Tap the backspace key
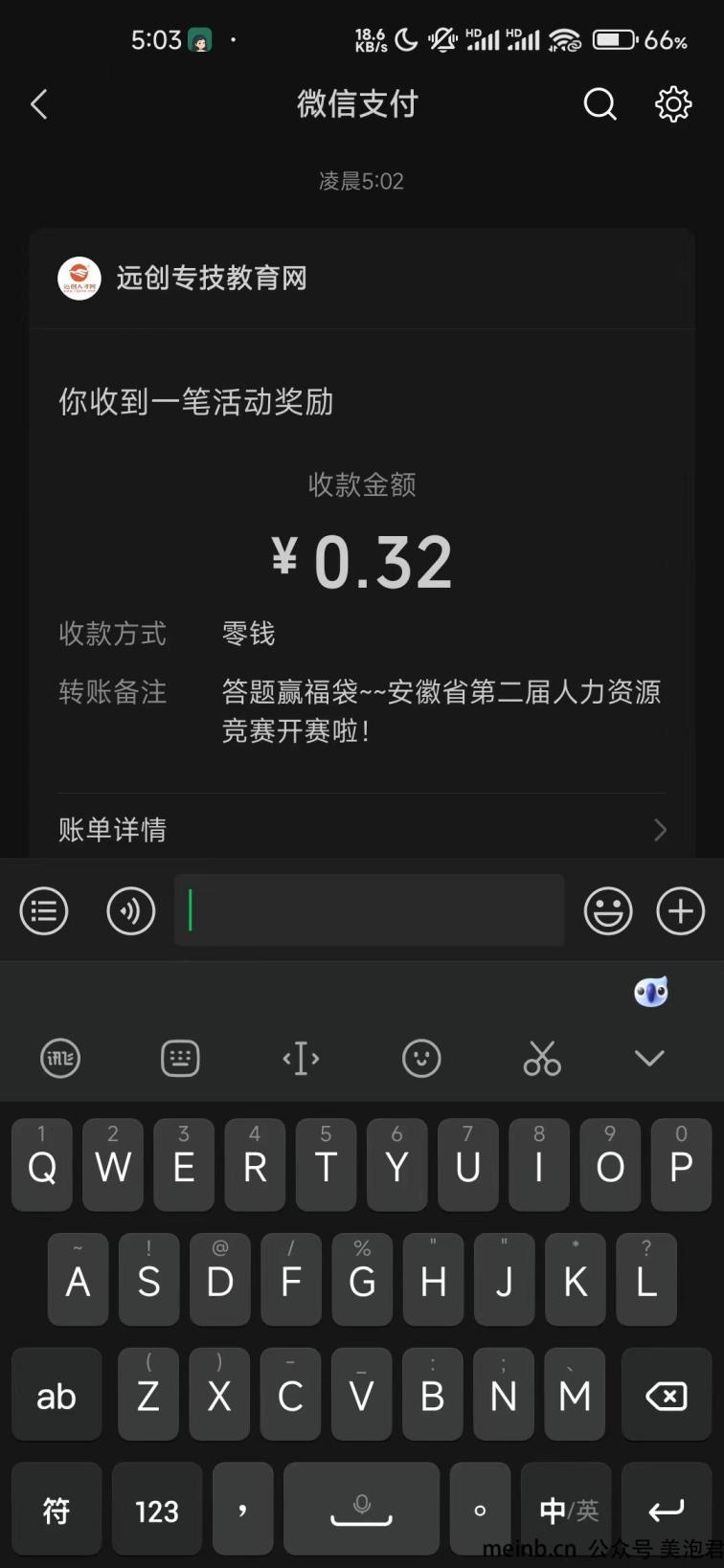 (667, 1396)
